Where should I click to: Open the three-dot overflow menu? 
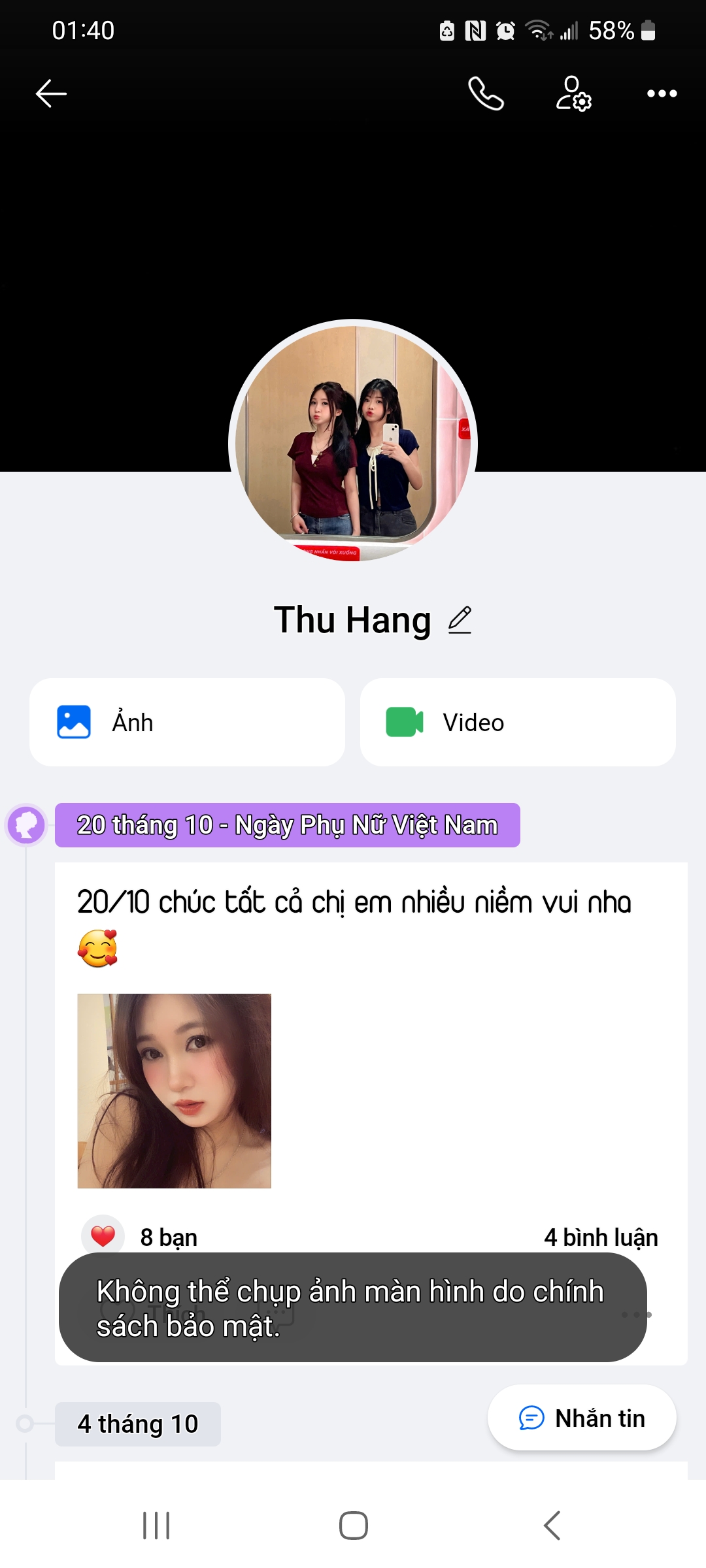[x=662, y=93]
